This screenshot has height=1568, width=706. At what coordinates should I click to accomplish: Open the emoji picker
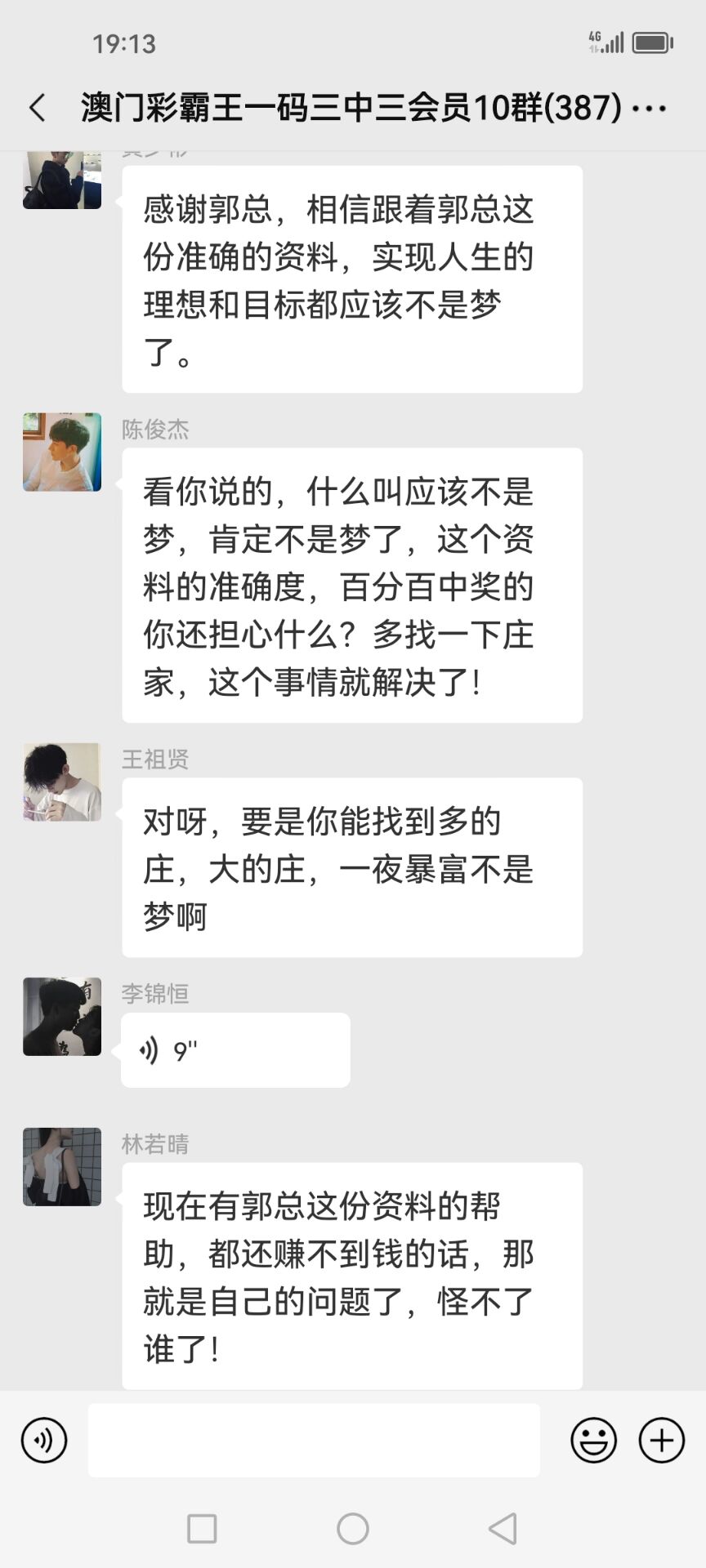click(x=593, y=1440)
